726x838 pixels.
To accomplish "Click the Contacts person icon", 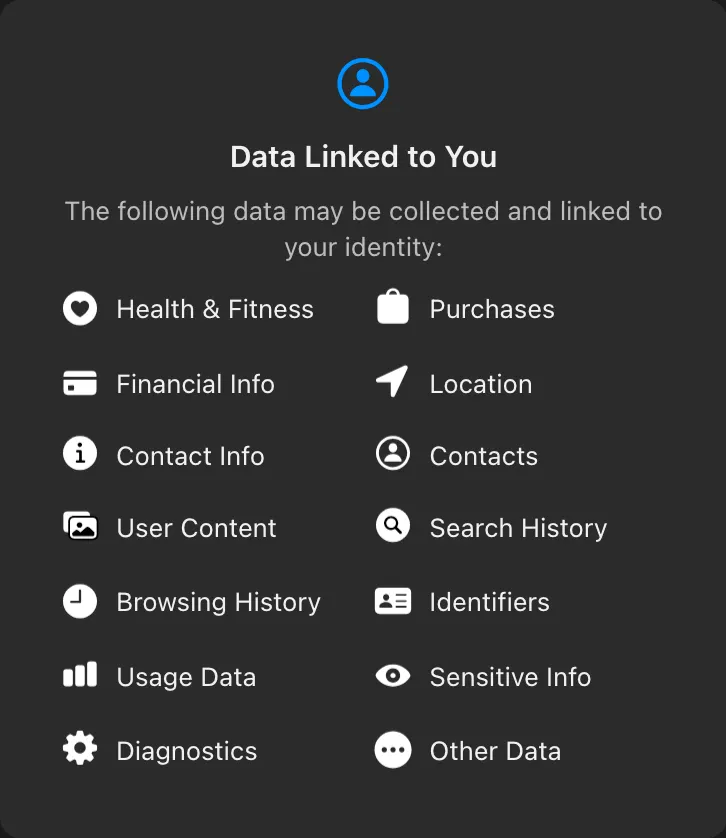I will (x=392, y=456).
